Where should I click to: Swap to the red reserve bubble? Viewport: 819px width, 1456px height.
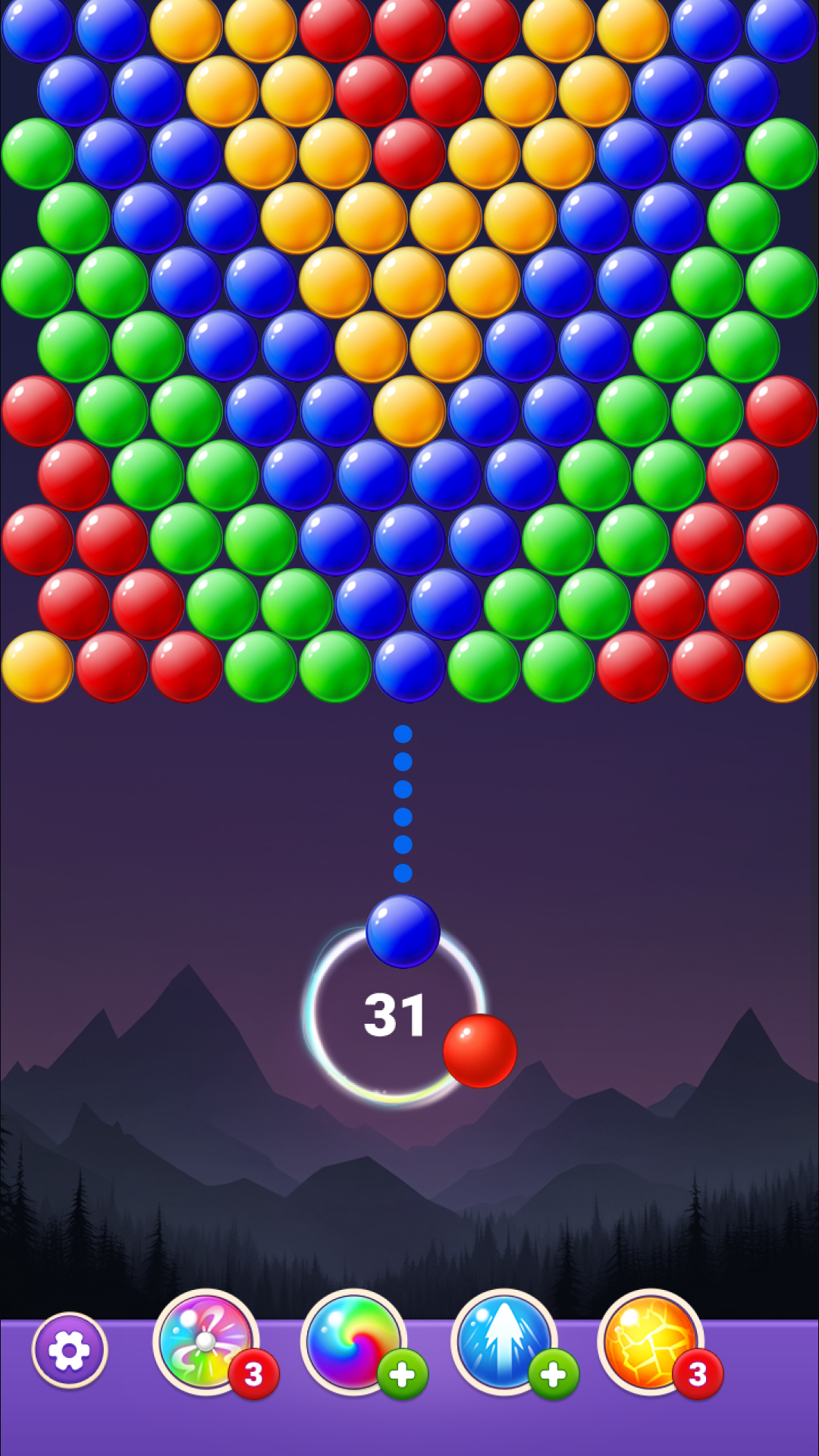479,1051
